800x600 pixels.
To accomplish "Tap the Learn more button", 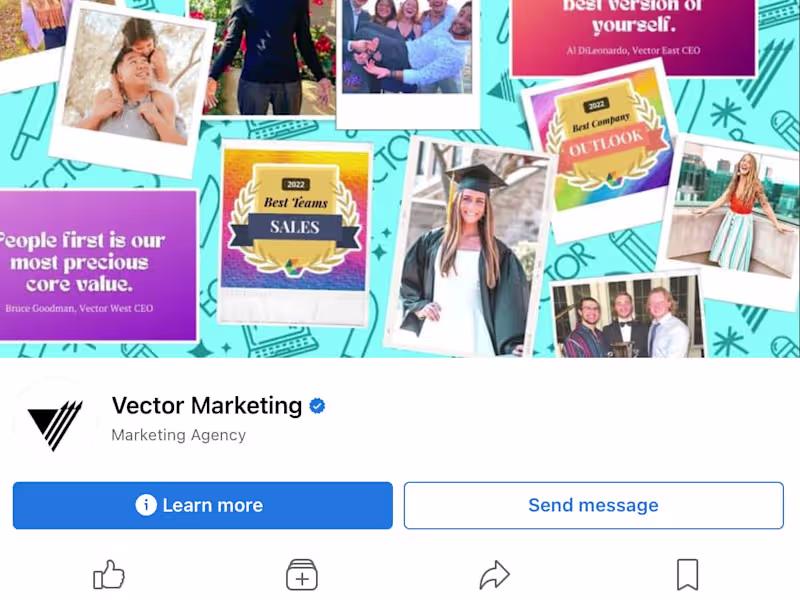I will [202, 505].
